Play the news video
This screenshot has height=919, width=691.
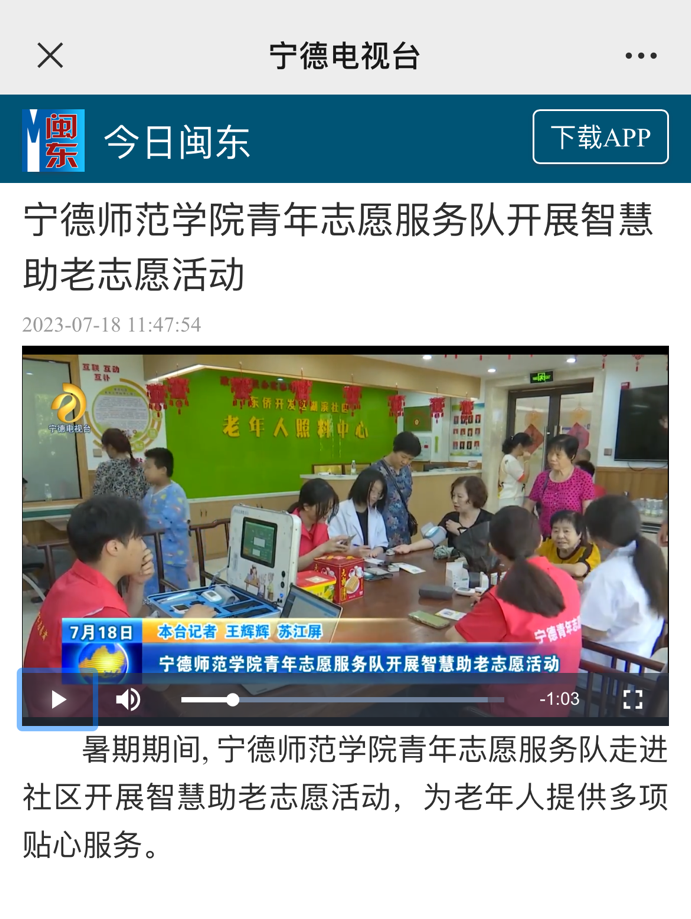tap(58, 699)
